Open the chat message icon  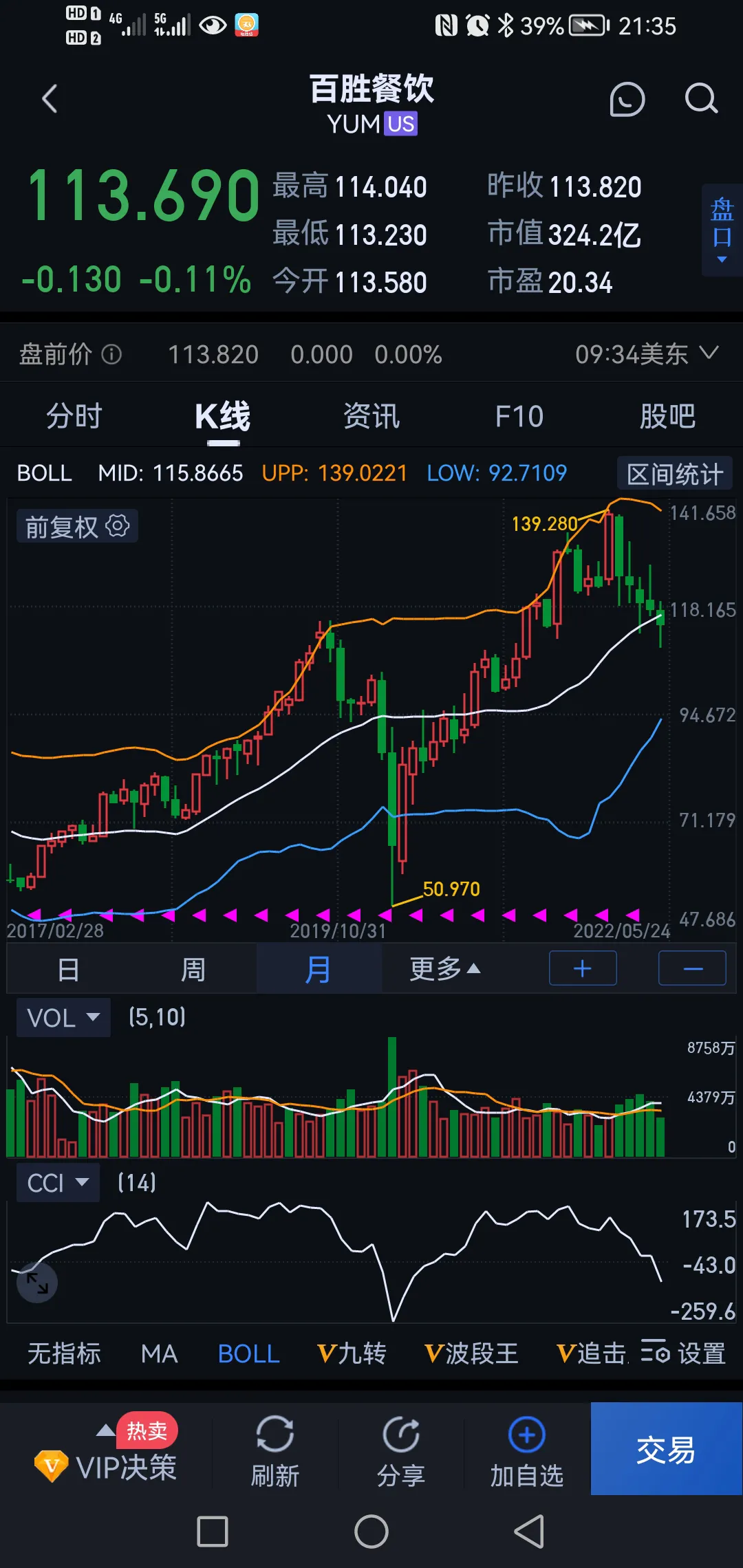(627, 100)
